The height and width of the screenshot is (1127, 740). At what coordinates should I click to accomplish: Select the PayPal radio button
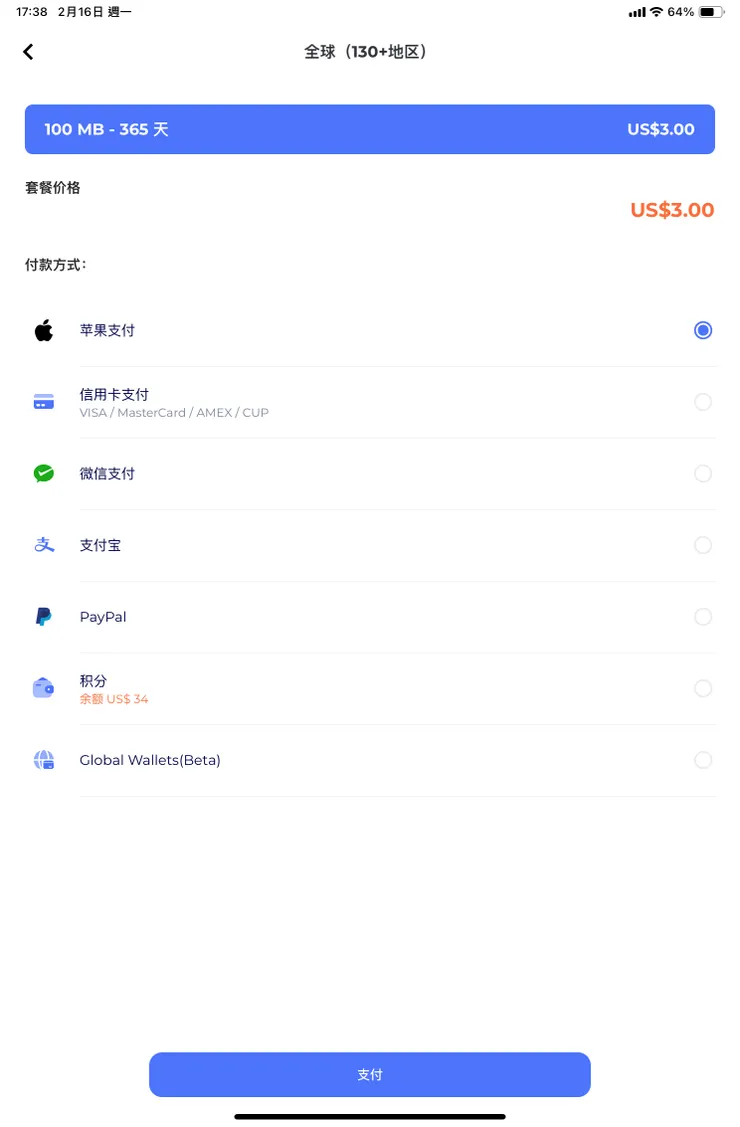703,616
